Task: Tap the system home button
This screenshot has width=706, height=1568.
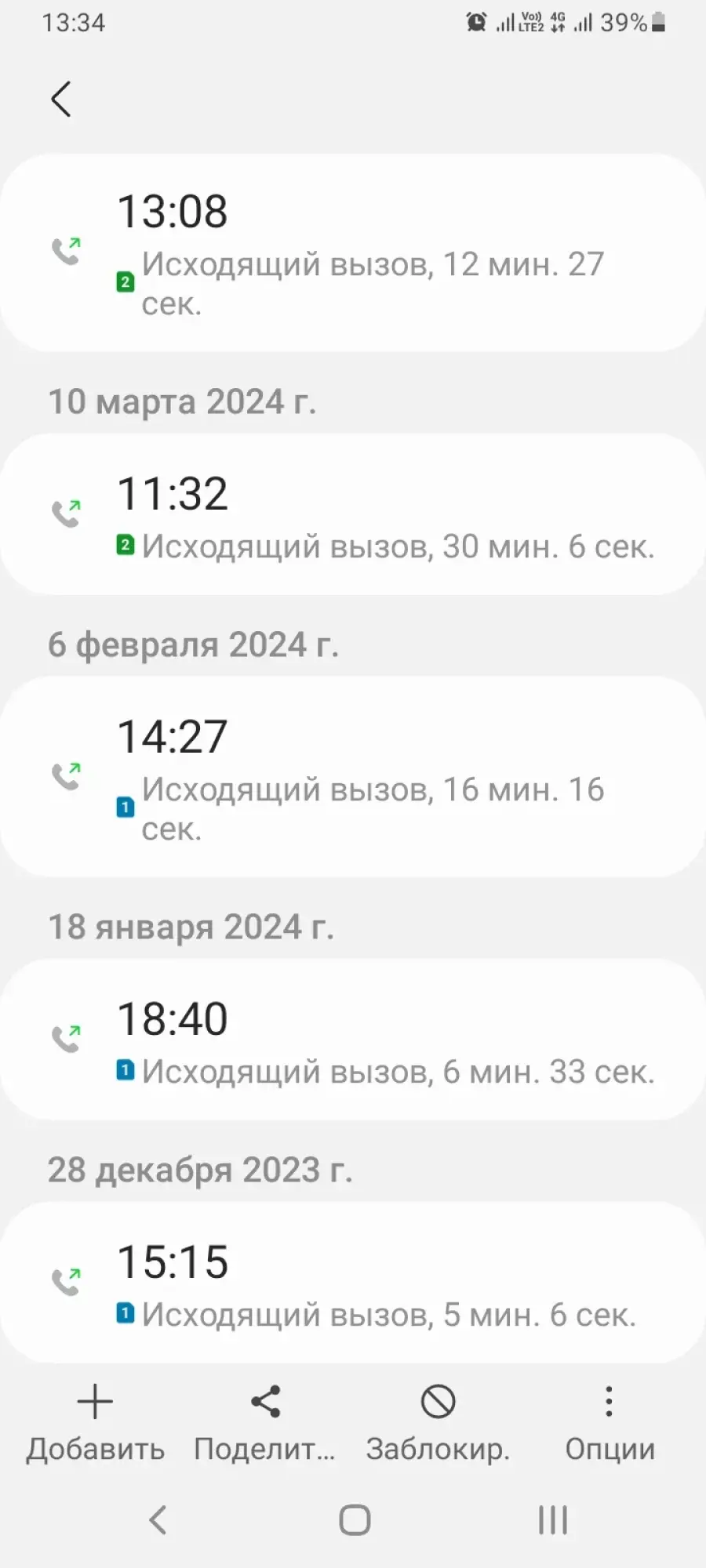Action: point(355,1520)
